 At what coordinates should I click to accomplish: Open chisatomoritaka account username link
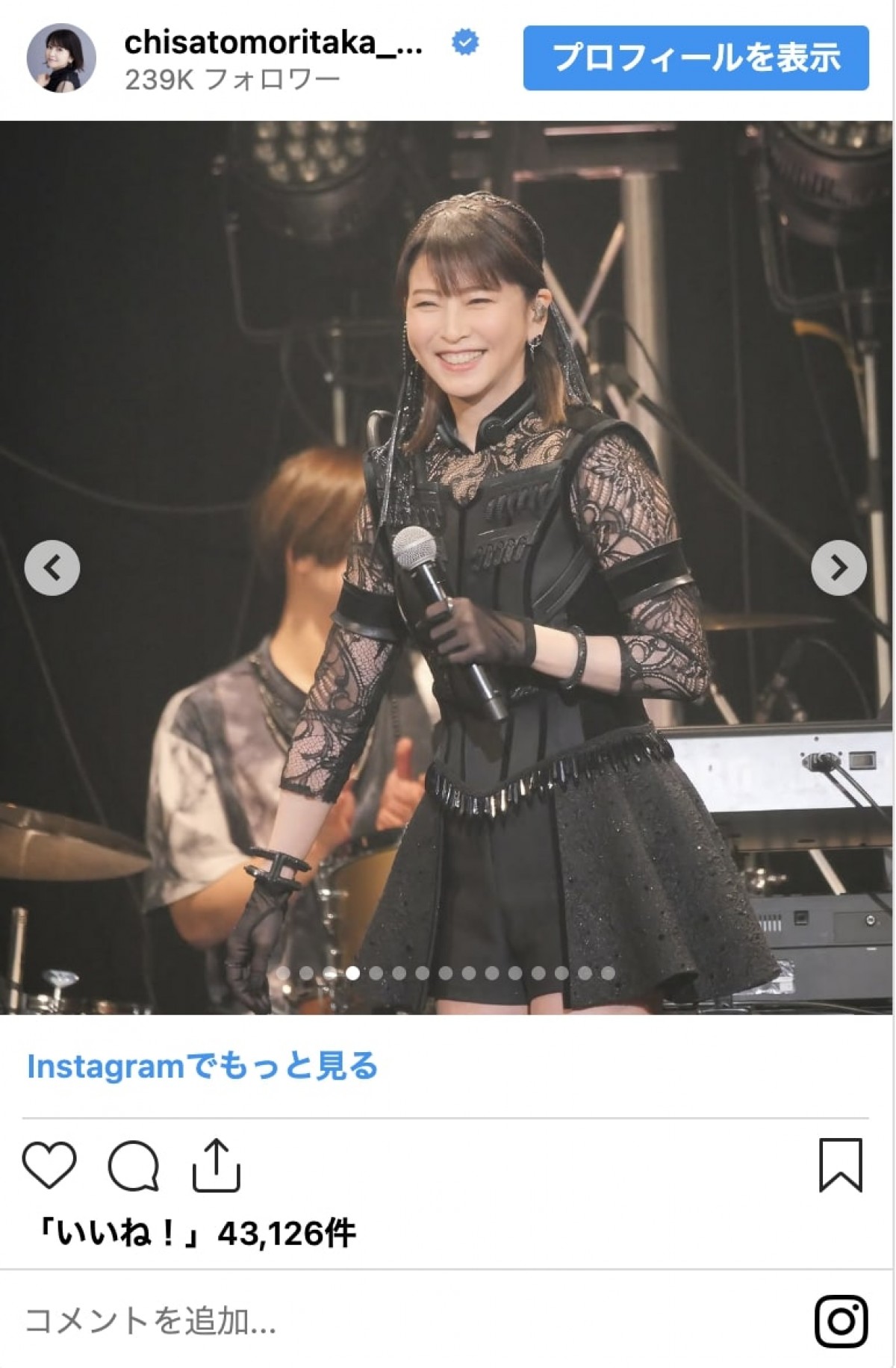point(273,43)
